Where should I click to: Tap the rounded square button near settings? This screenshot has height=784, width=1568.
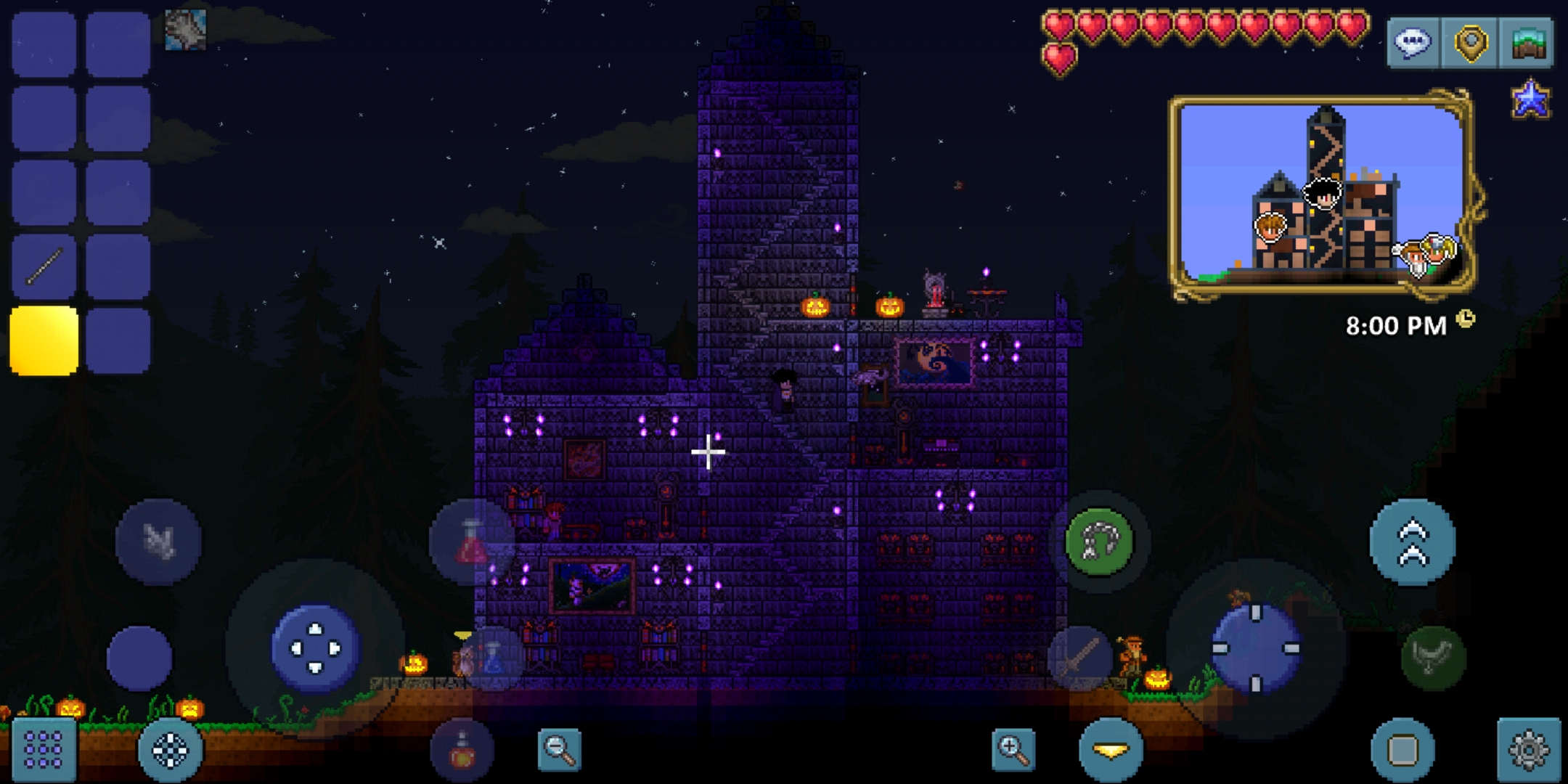pos(1402,750)
